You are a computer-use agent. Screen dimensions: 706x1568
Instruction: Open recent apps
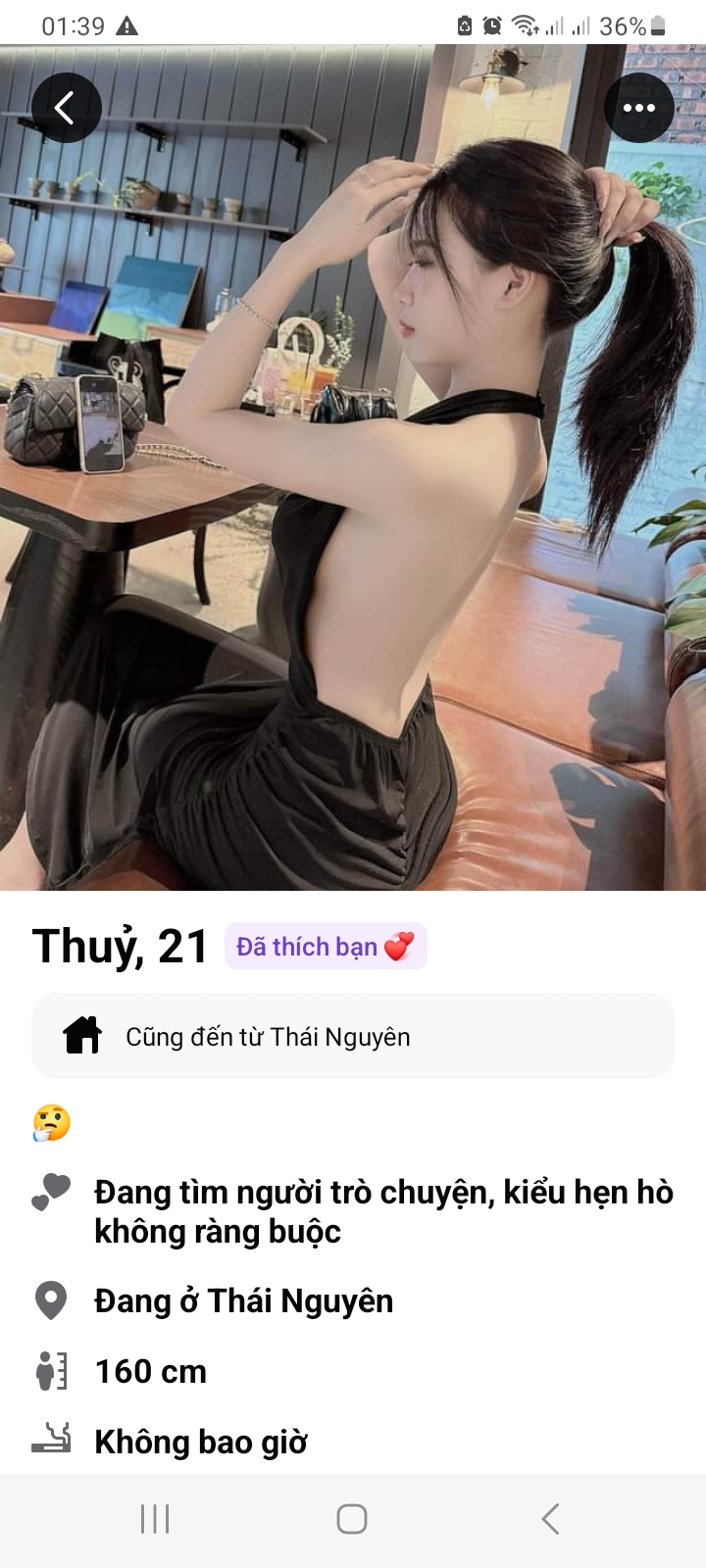(155, 1519)
